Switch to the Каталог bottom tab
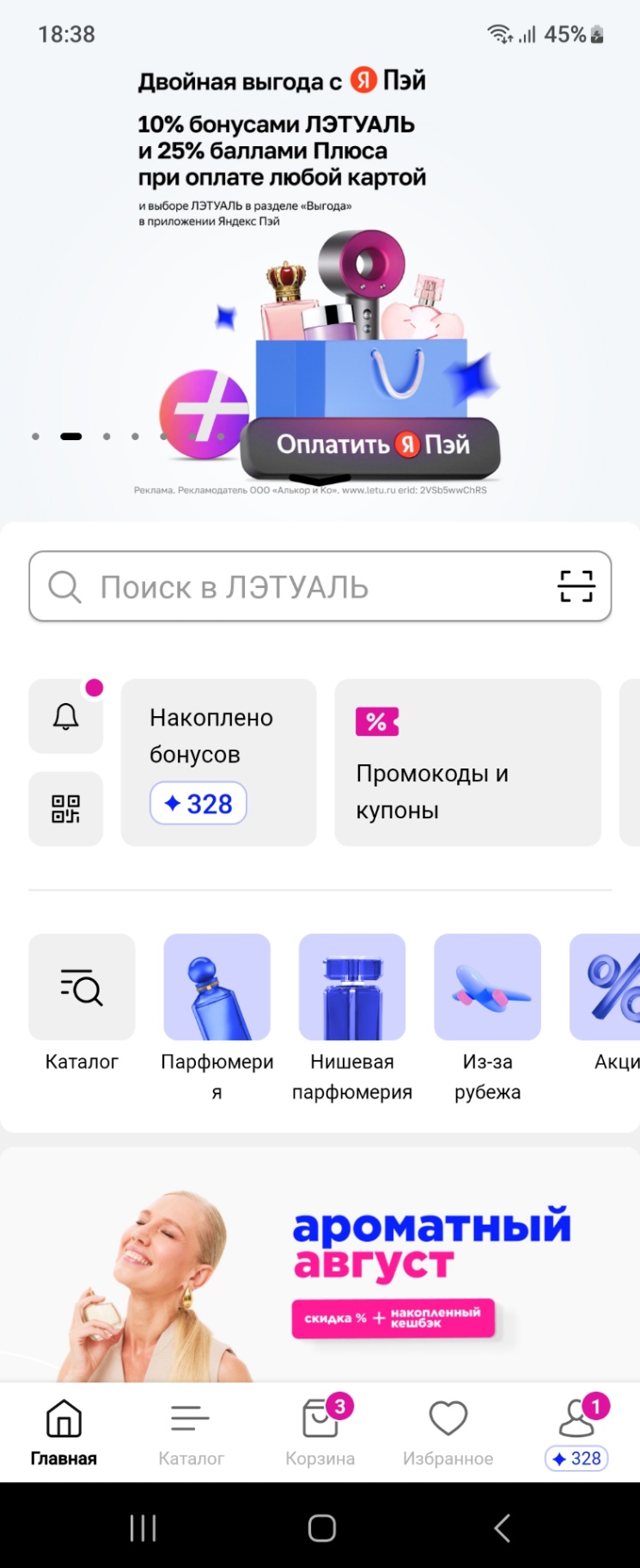The image size is (640, 1568). coord(191,1433)
